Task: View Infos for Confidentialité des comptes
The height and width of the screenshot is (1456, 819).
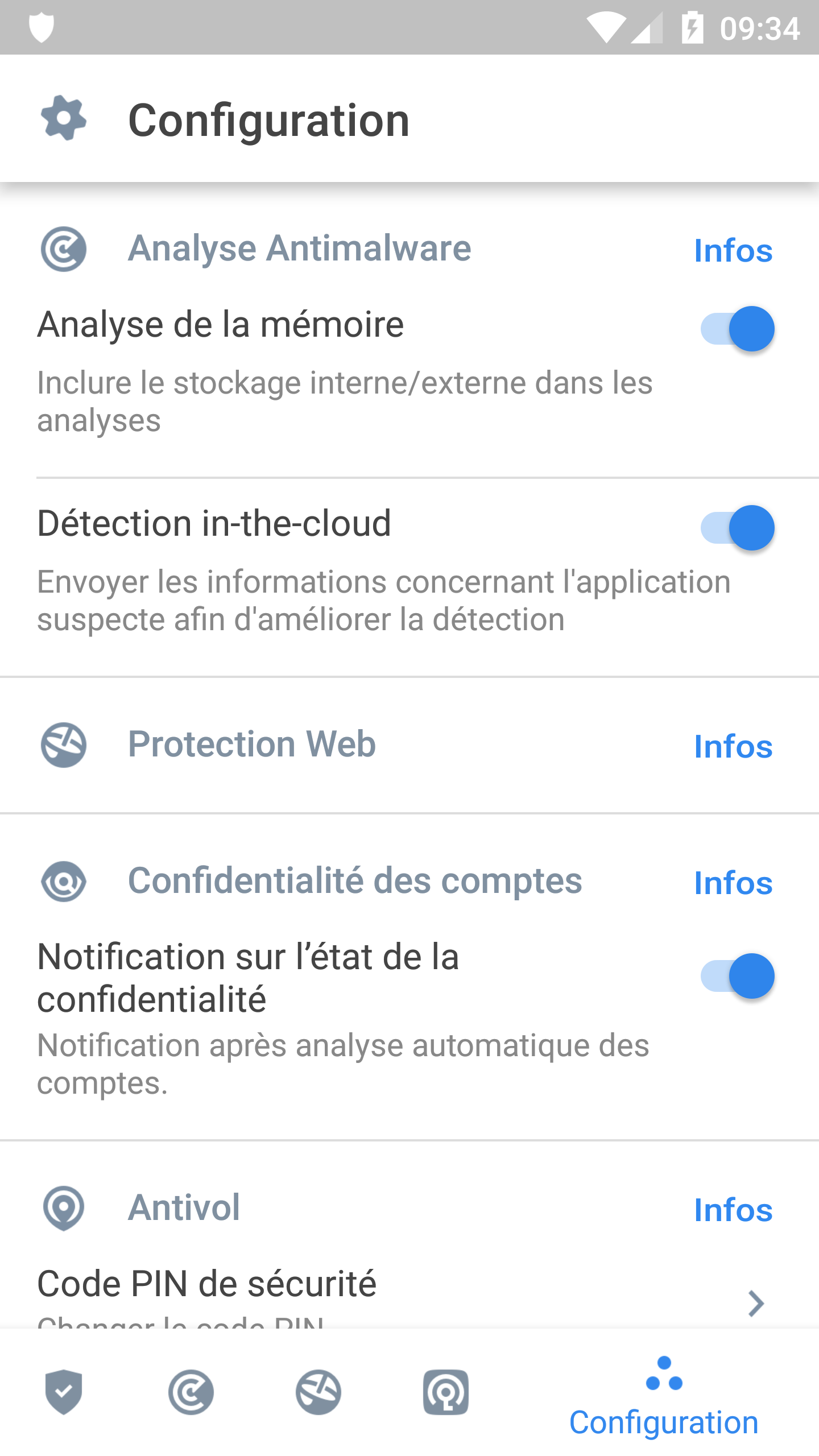Action: tap(733, 883)
